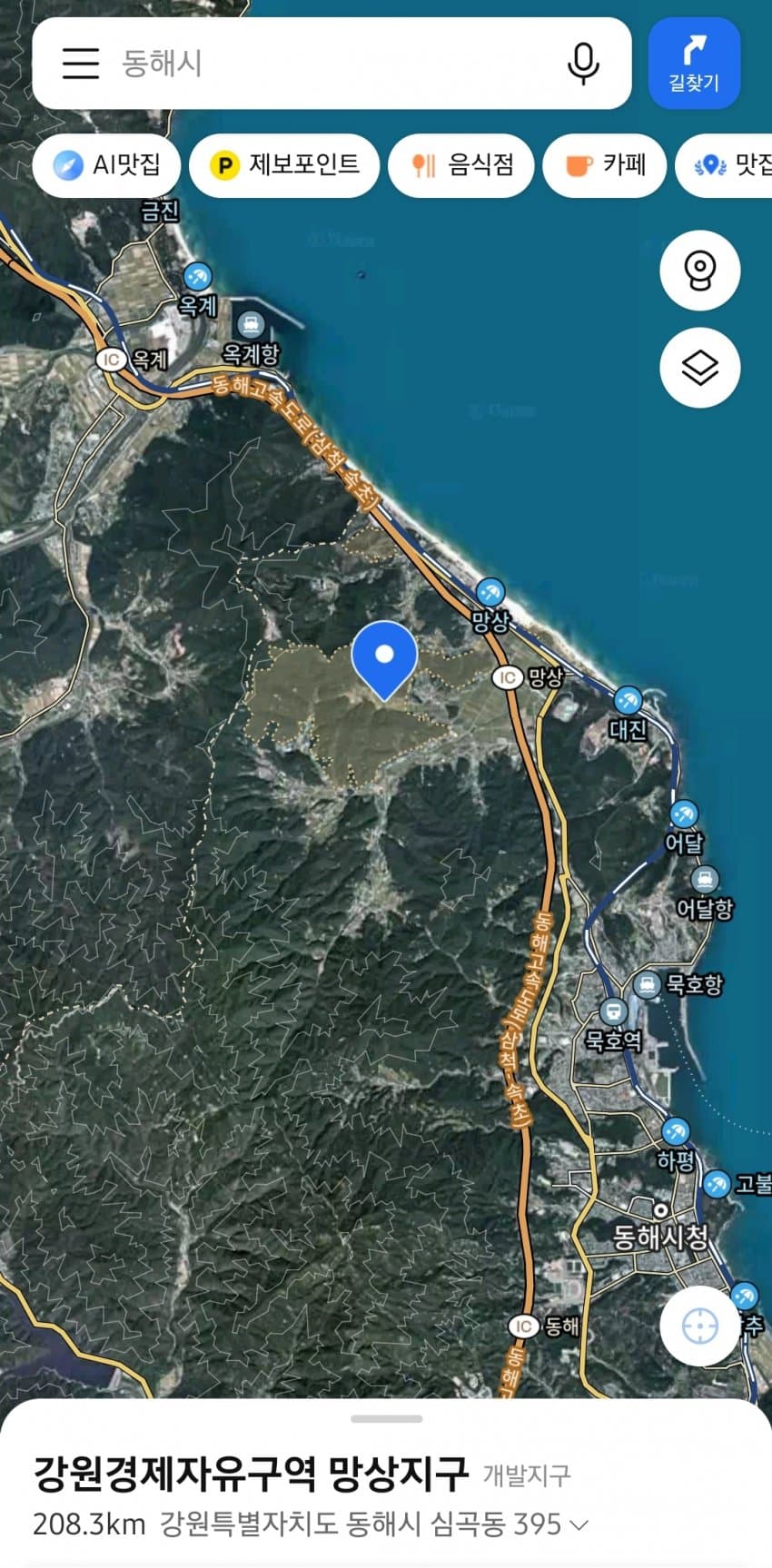Center the map on my current location
Screen dimensions: 772x1568
click(x=699, y=1326)
